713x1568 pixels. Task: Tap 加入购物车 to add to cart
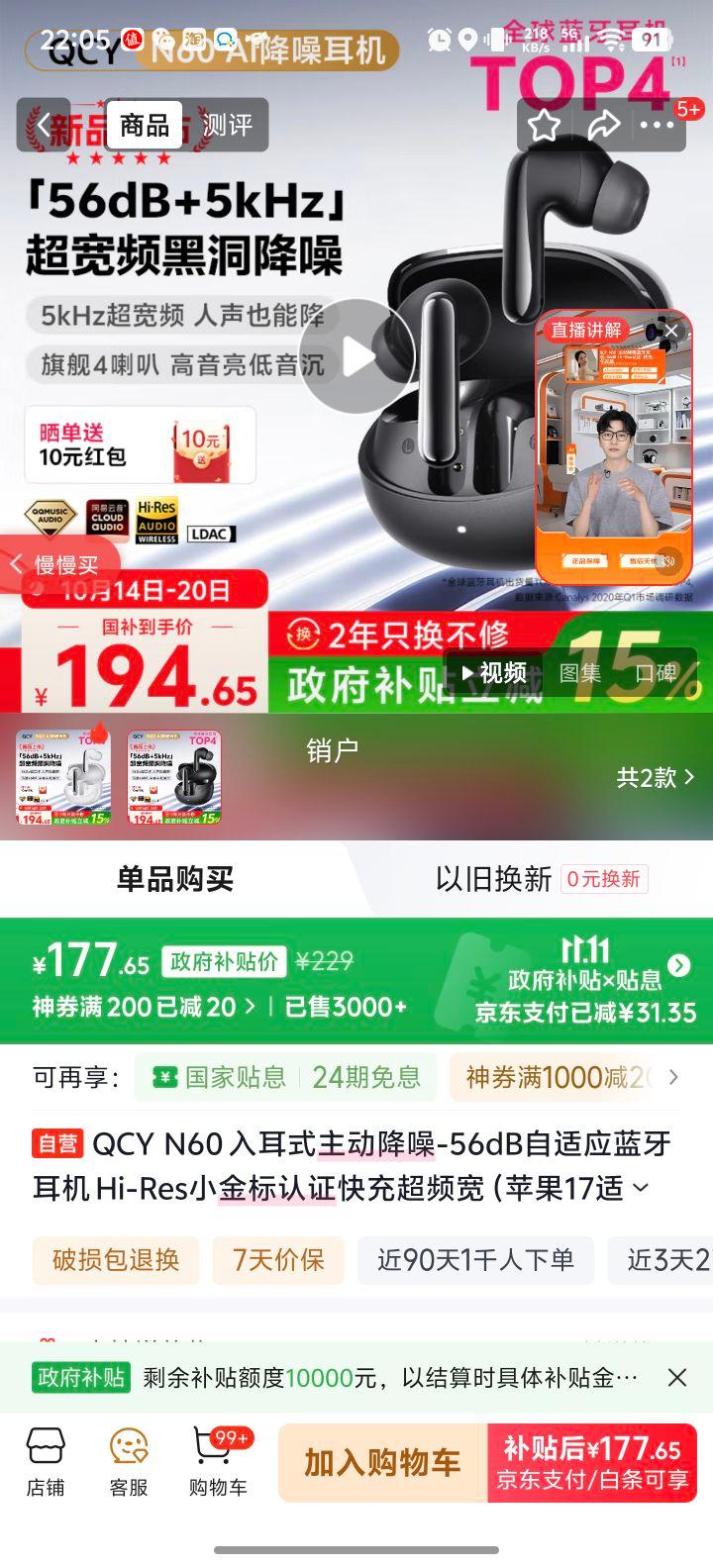[x=382, y=1463]
